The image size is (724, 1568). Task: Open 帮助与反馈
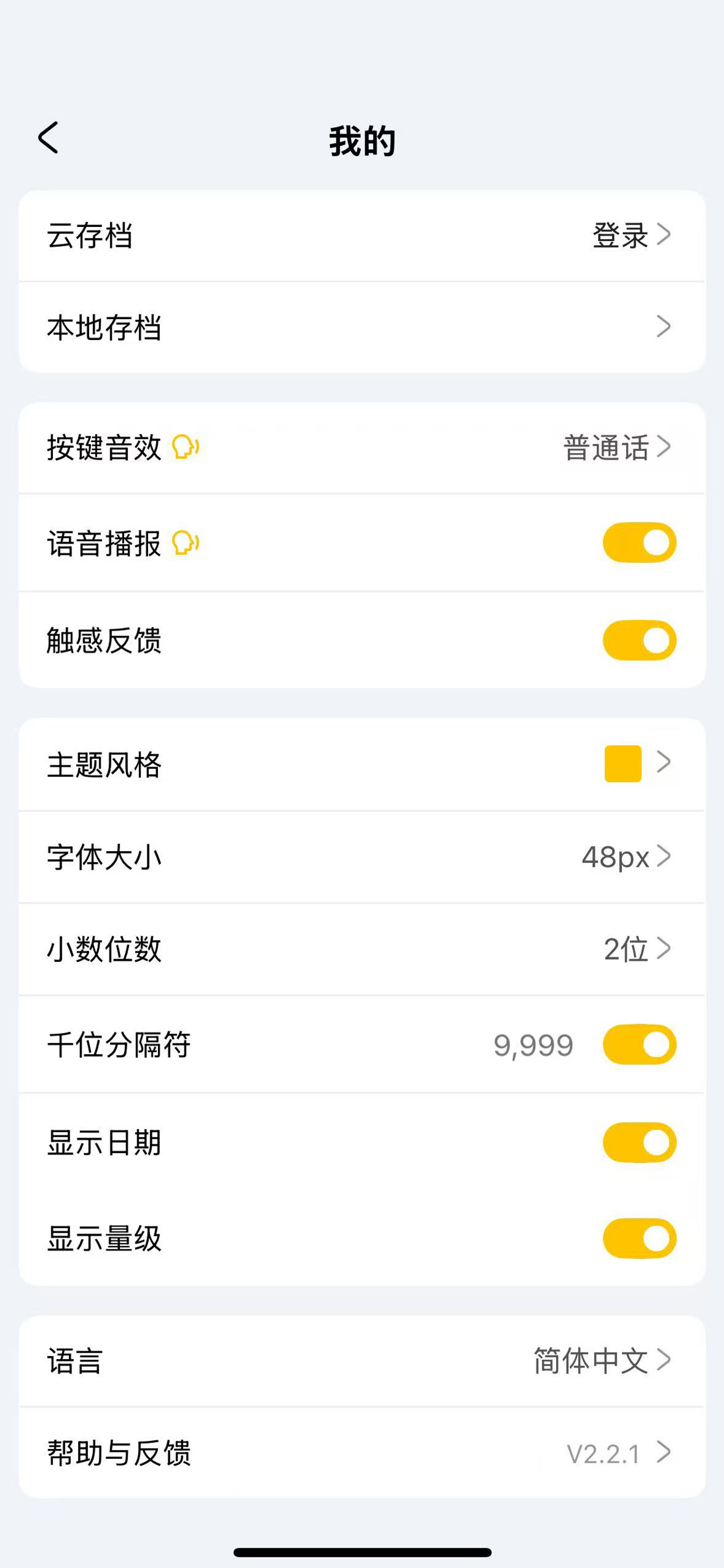click(362, 1453)
